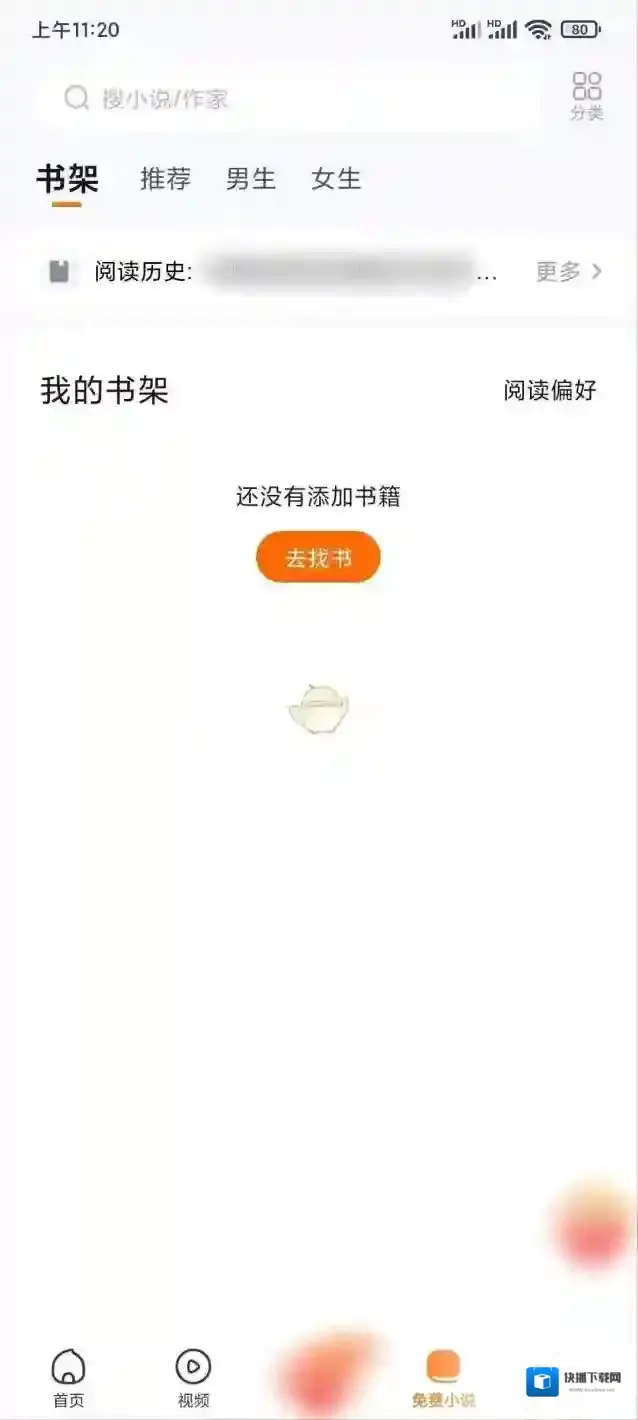This screenshot has height=1420, width=638.
Task: Select the 书架 top tab
Action: 67,180
